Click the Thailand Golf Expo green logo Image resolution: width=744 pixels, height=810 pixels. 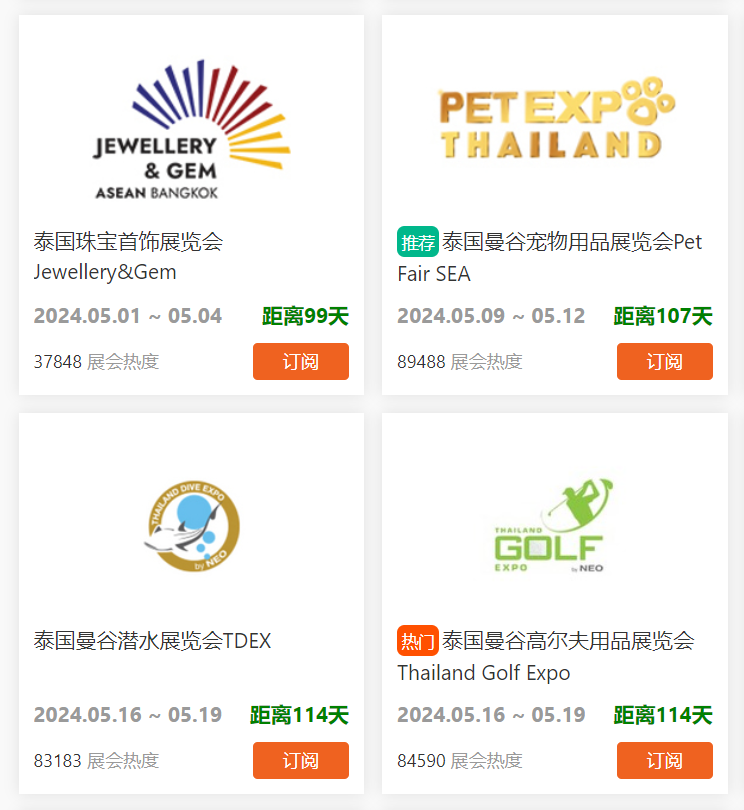[553, 527]
